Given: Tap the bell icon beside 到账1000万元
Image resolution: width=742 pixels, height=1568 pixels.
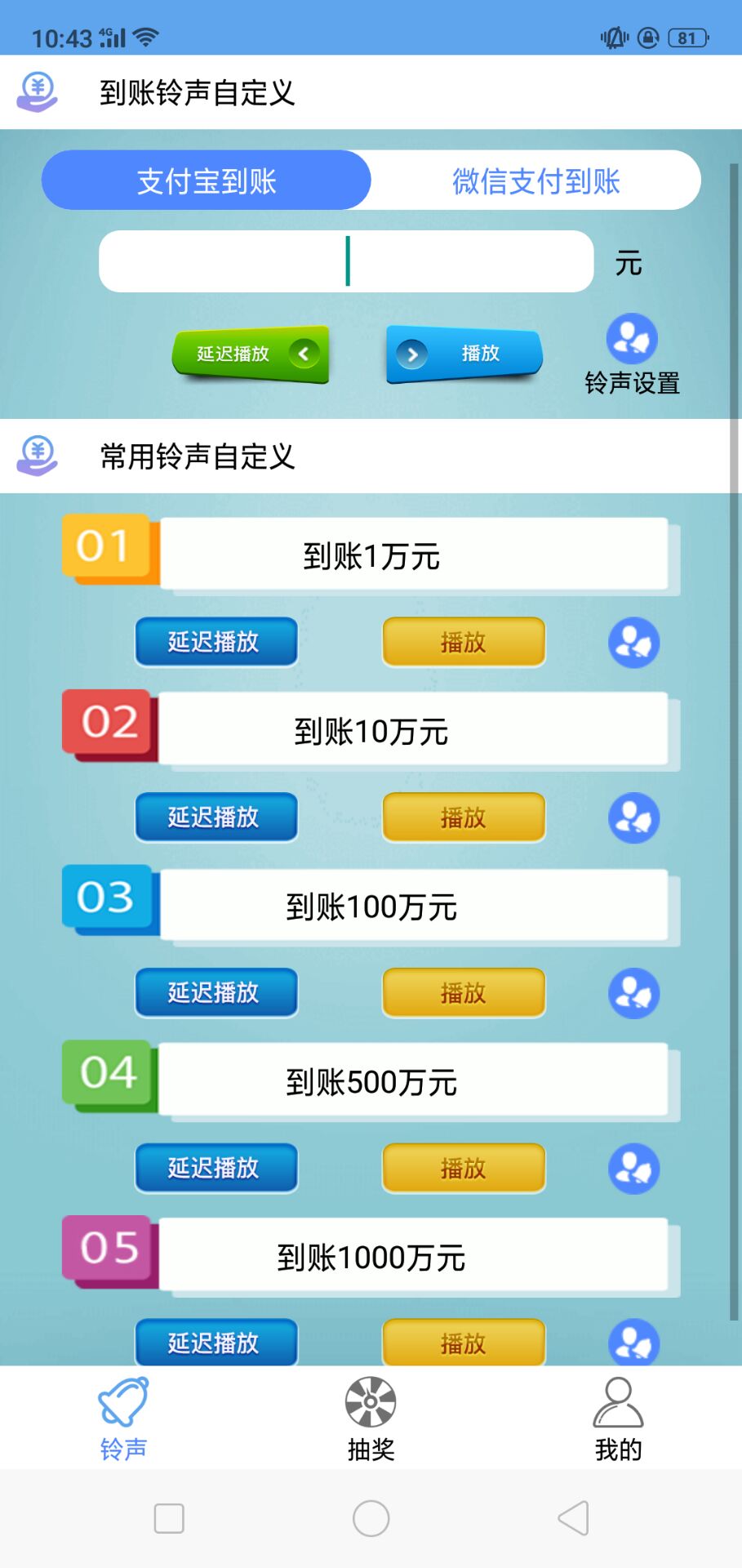Looking at the screenshot, I should click(x=633, y=1342).
